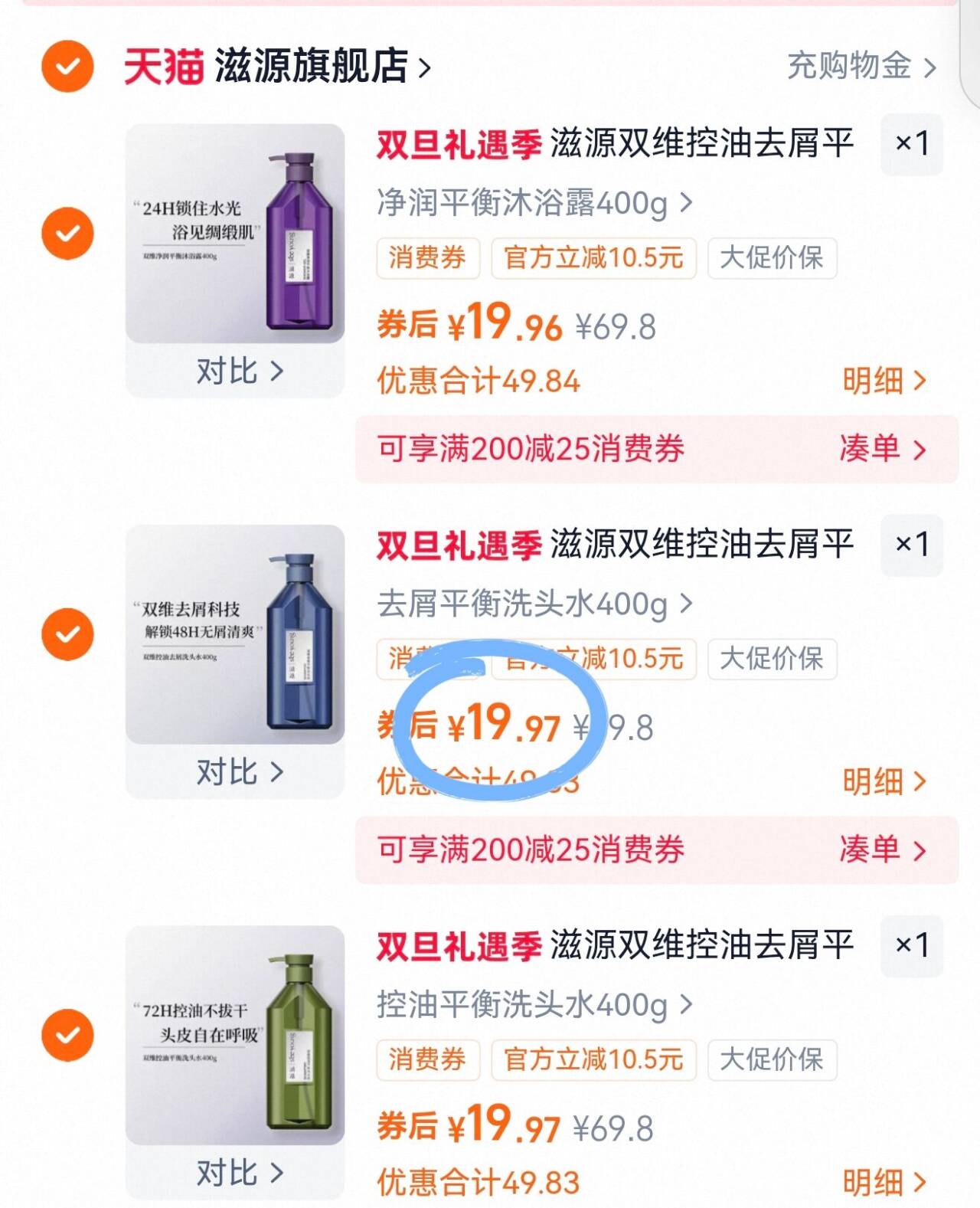980x1208 pixels.
Task: Tap 凑单 under the 沐浴露 item
Action: (x=882, y=449)
